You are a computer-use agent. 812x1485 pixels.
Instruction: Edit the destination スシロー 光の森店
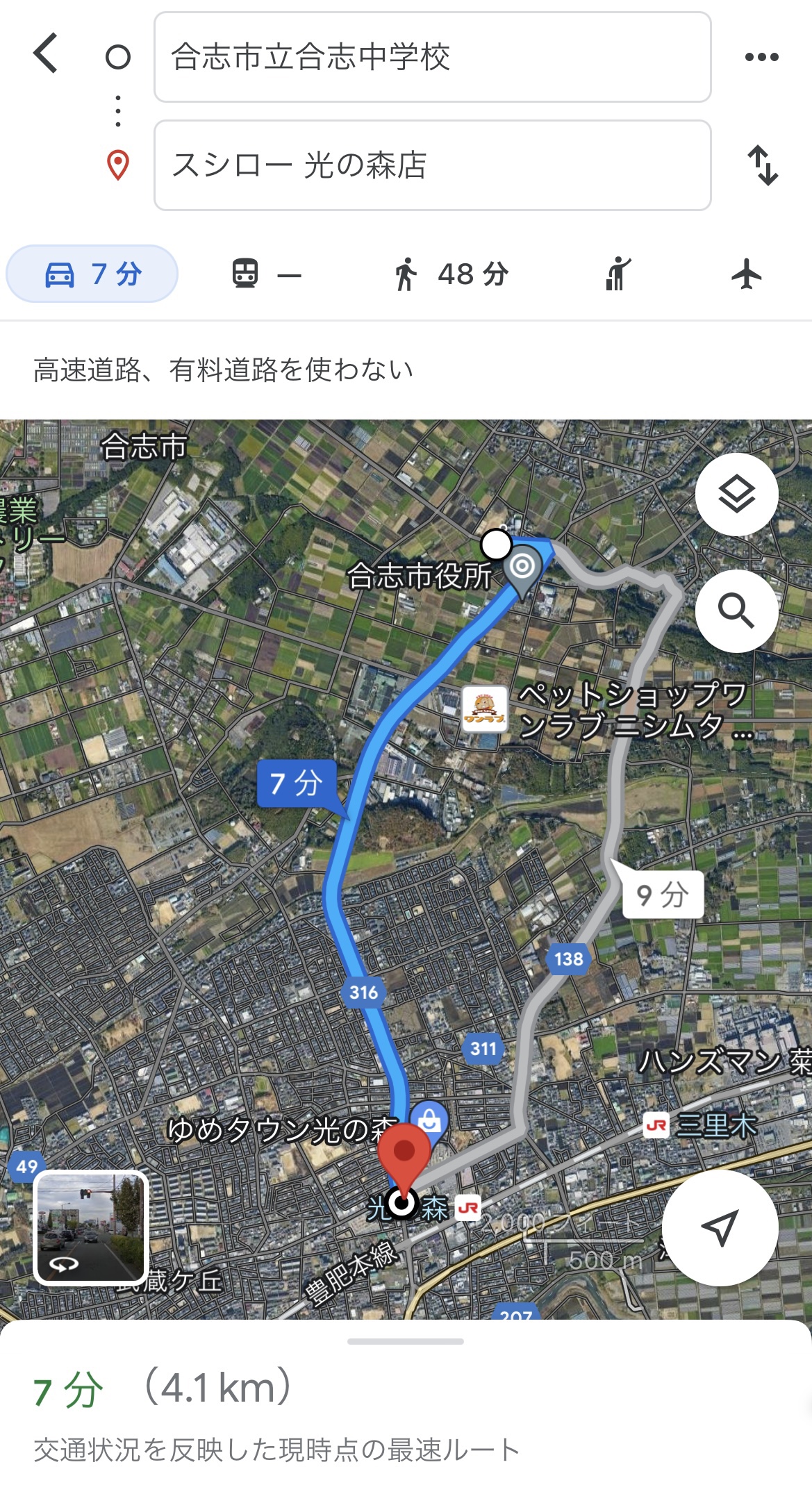(432, 165)
